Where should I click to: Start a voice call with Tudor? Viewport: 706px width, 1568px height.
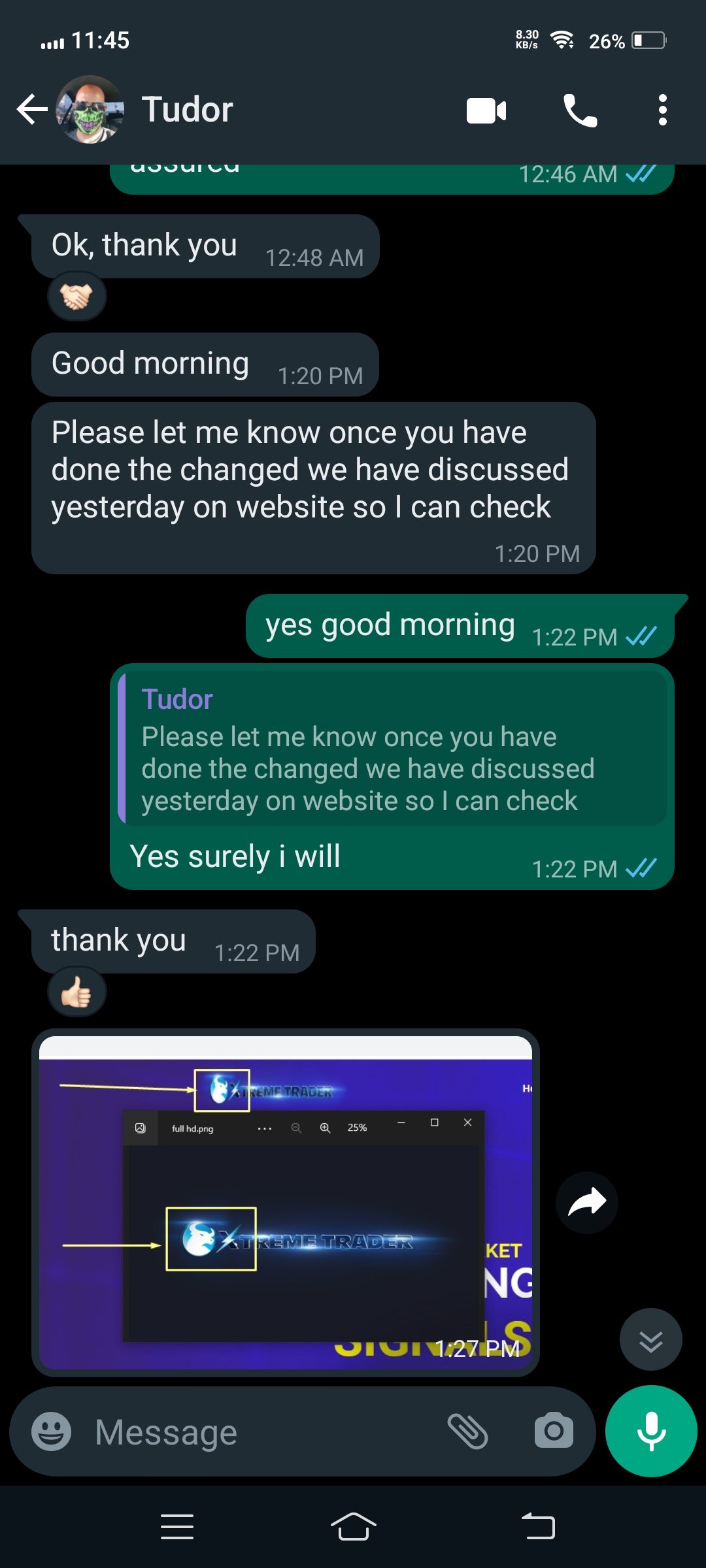tap(580, 110)
